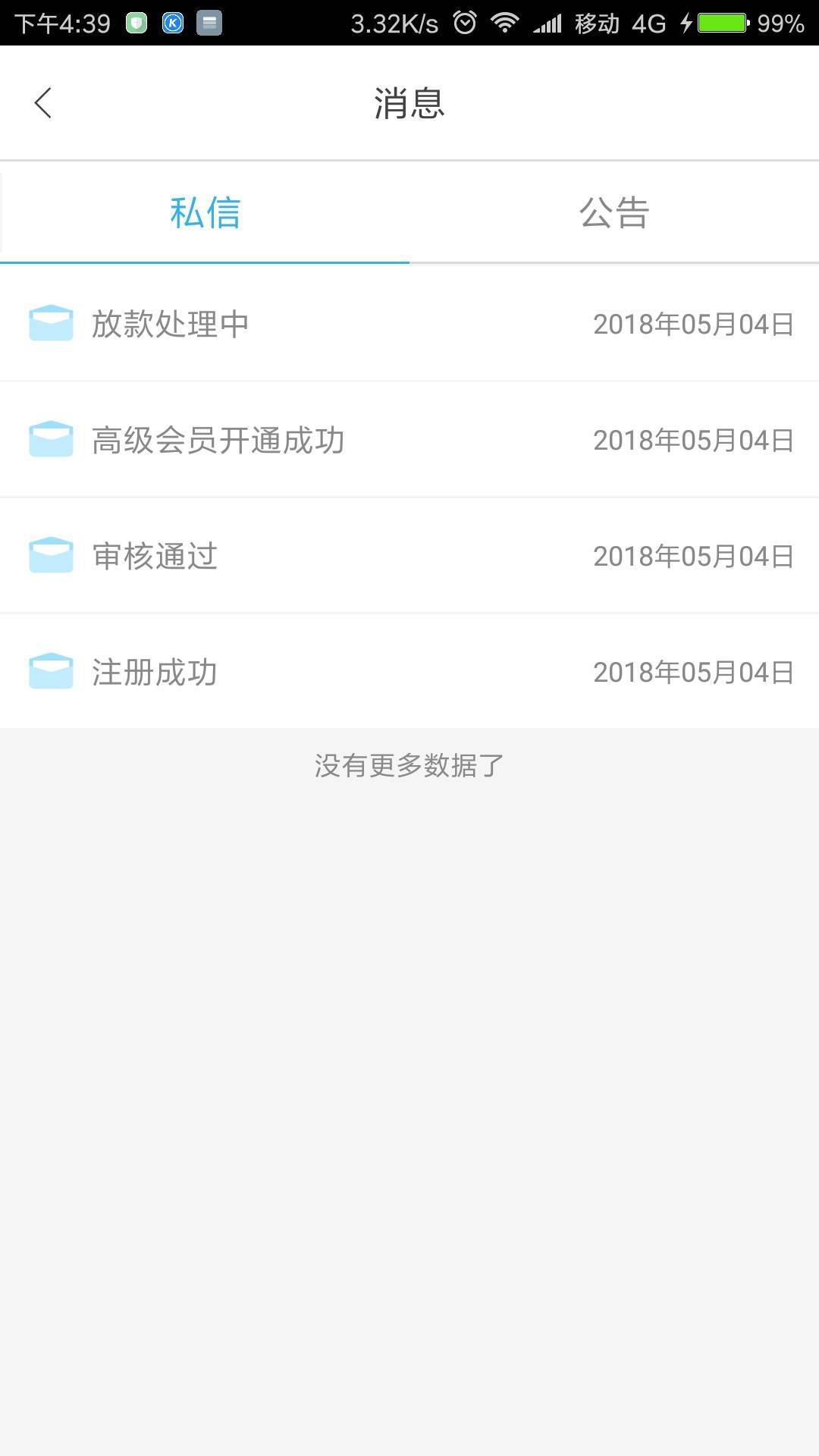This screenshot has height=1456, width=819.
Task: Open the 高级会员开通成功 message
Action: (x=409, y=440)
